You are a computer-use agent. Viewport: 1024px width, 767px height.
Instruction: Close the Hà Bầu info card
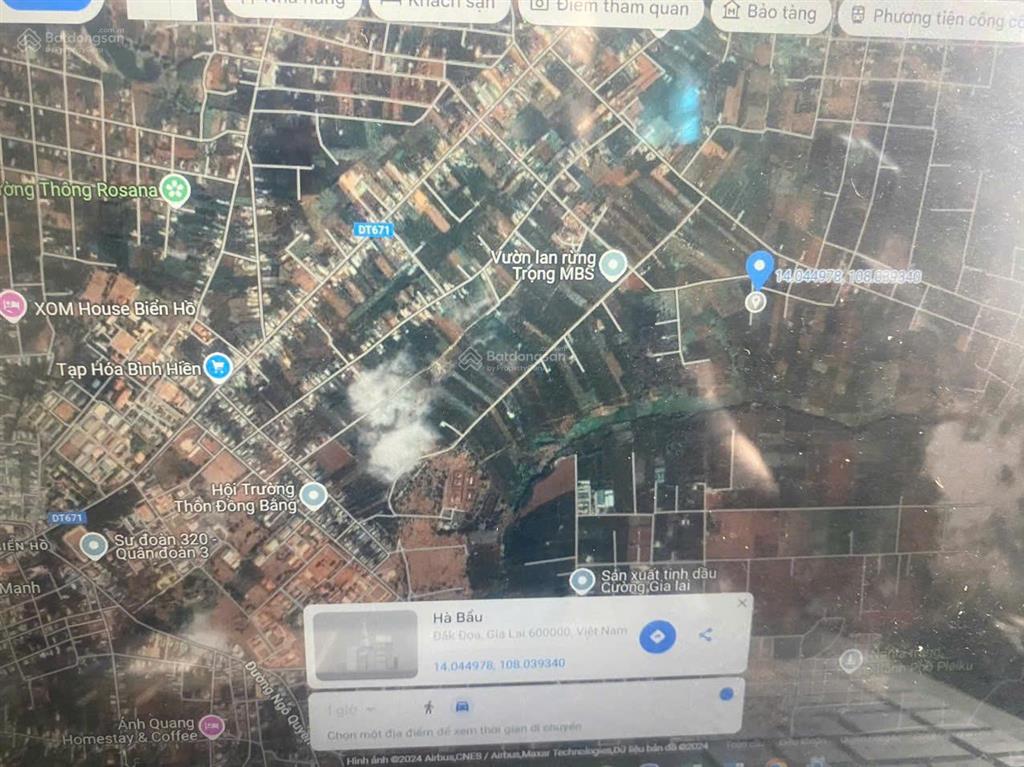coord(742,603)
